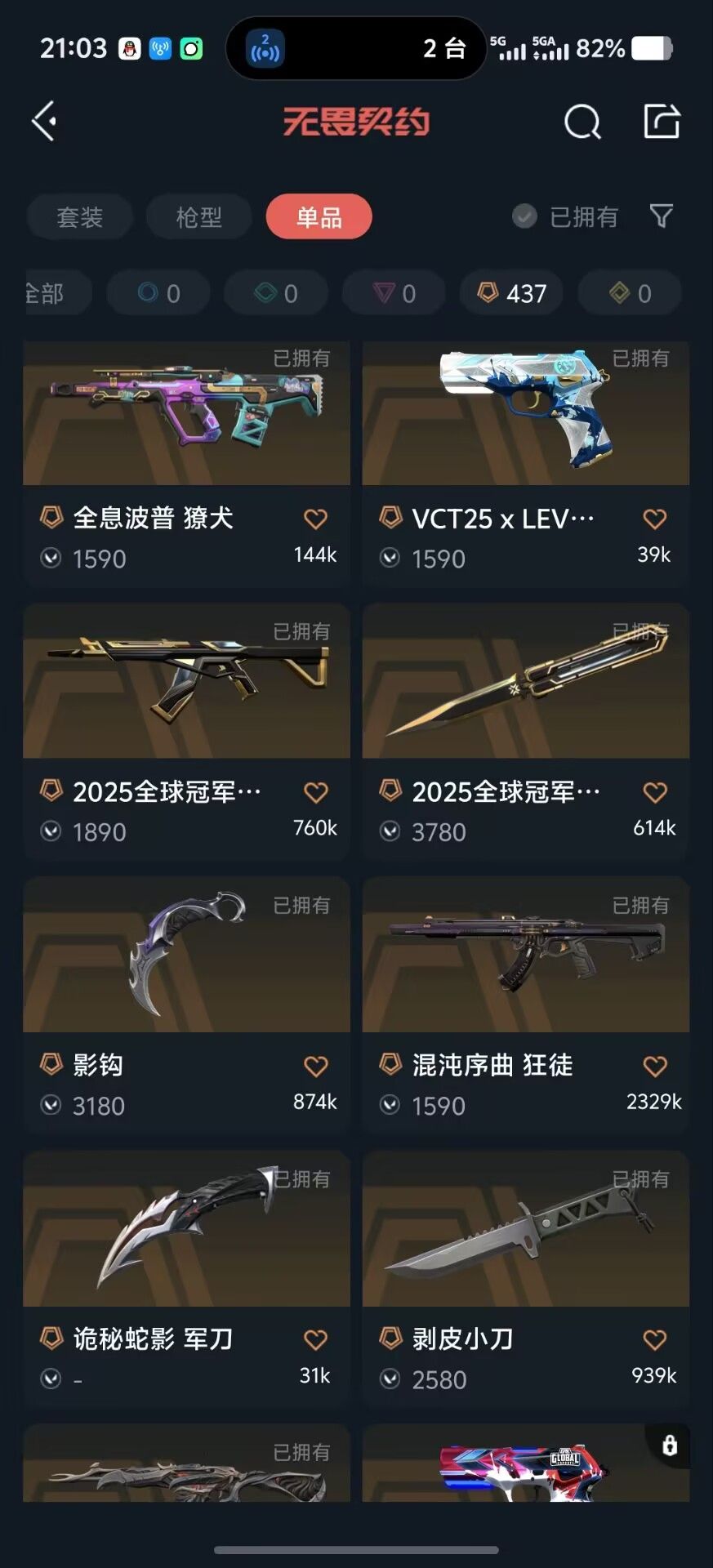Open search with the magnifier icon
This screenshot has width=713, height=1568.
[x=582, y=122]
